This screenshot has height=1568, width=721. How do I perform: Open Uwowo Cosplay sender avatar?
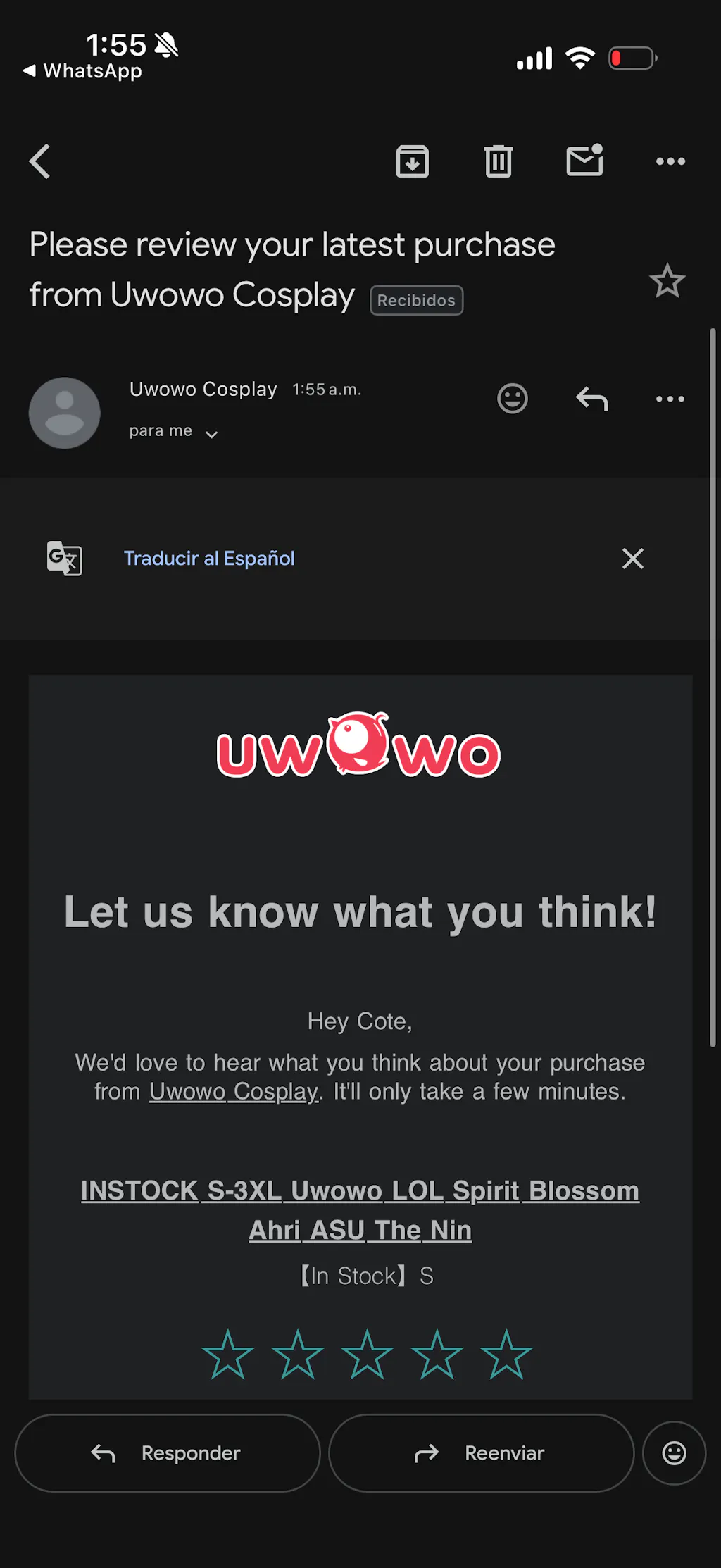pyautogui.click(x=65, y=413)
